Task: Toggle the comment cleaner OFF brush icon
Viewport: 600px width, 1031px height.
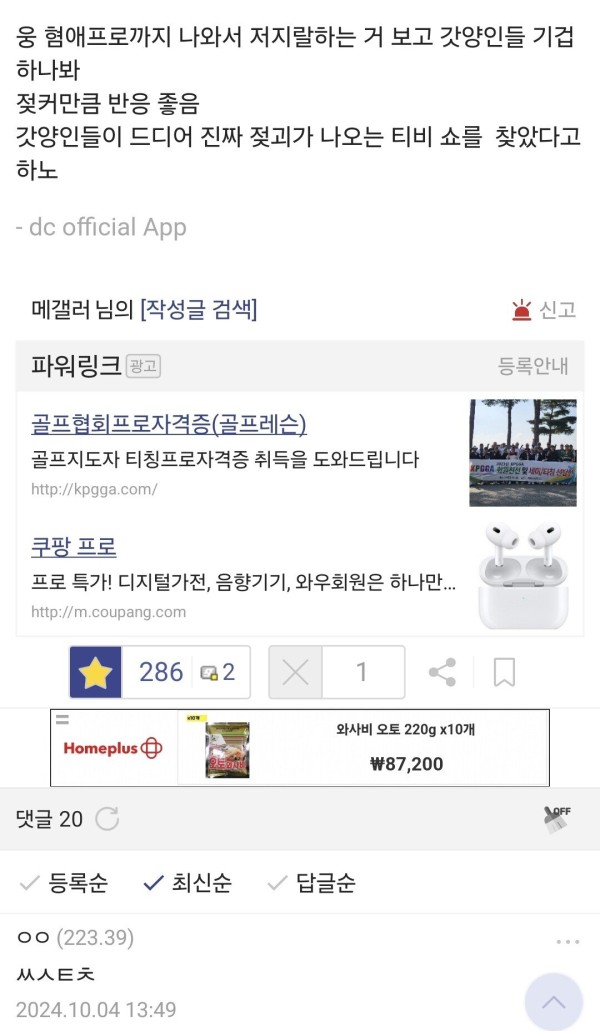Action: tap(557, 820)
